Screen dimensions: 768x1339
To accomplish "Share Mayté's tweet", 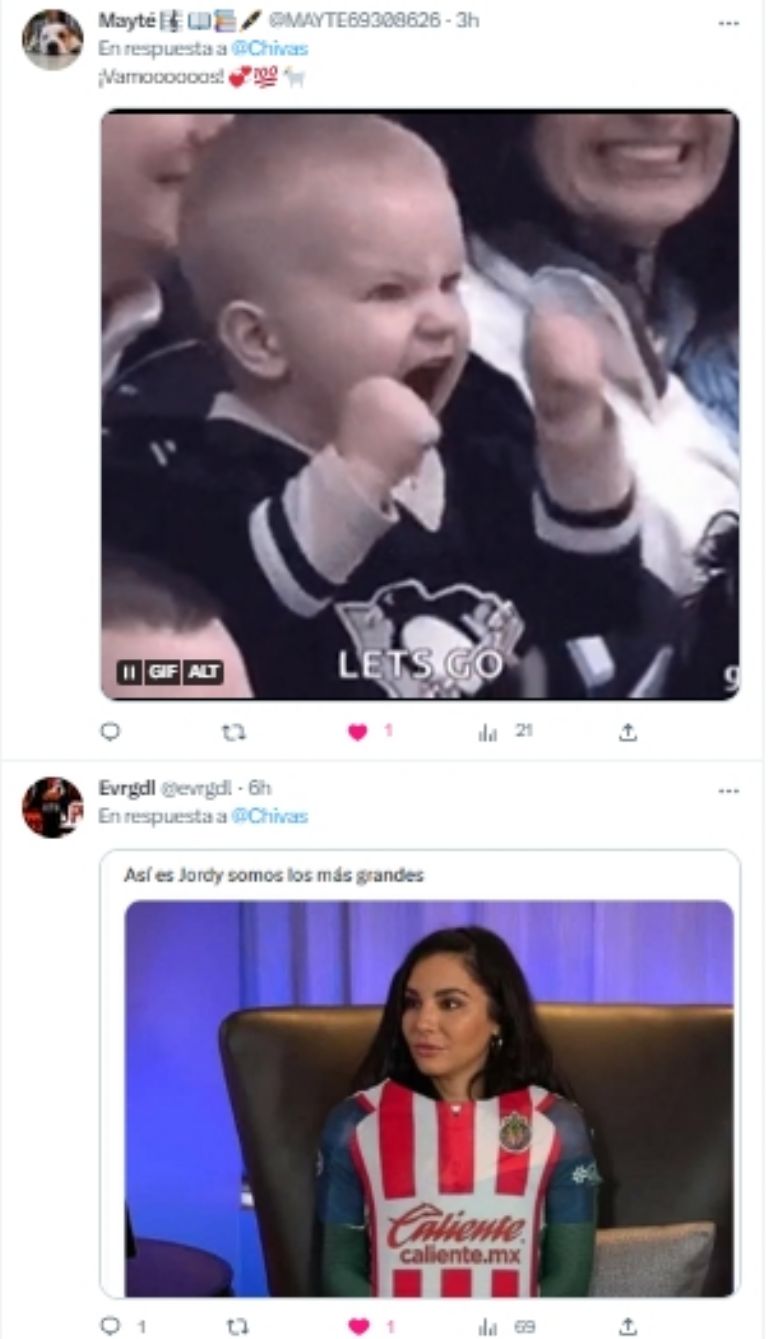I will point(627,732).
